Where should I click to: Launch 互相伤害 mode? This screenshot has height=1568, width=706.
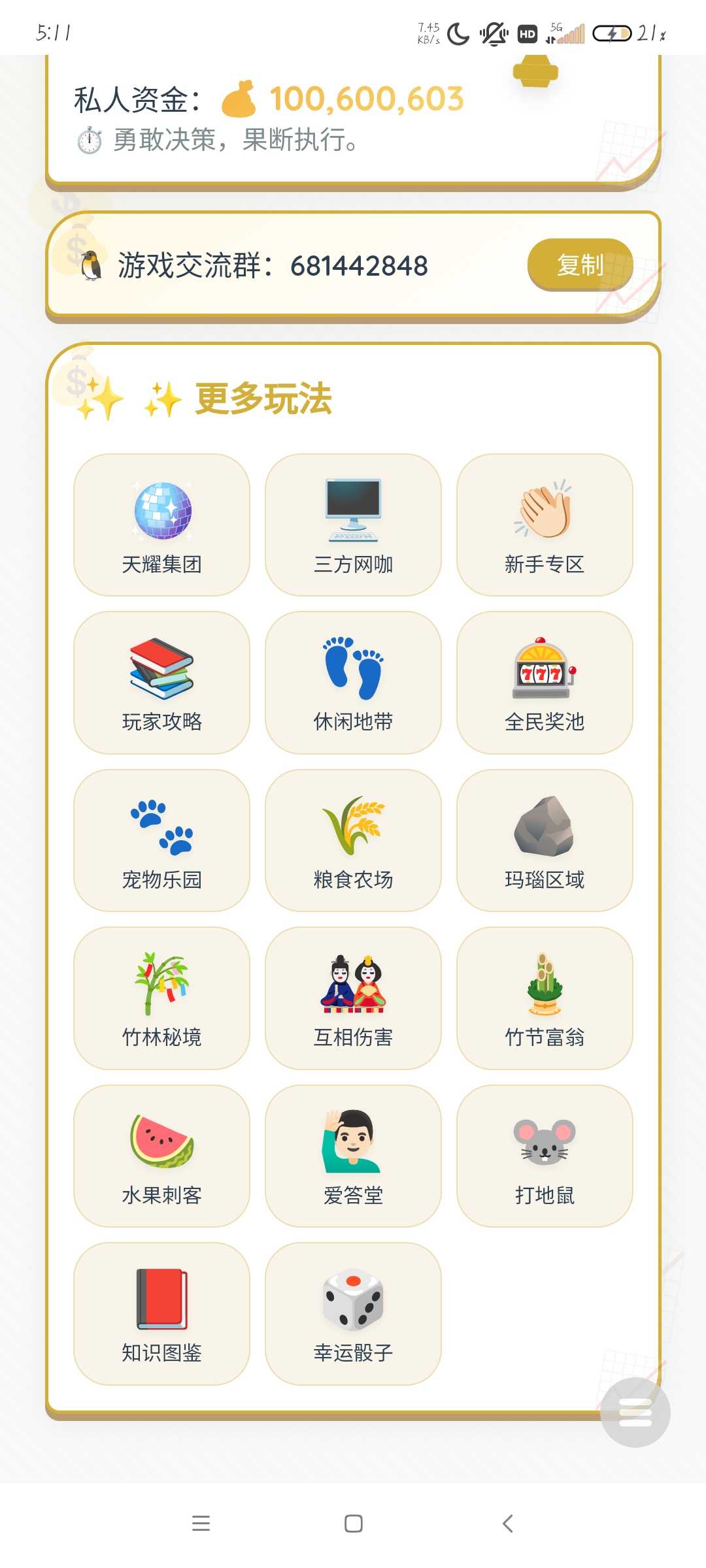(x=353, y=998)
